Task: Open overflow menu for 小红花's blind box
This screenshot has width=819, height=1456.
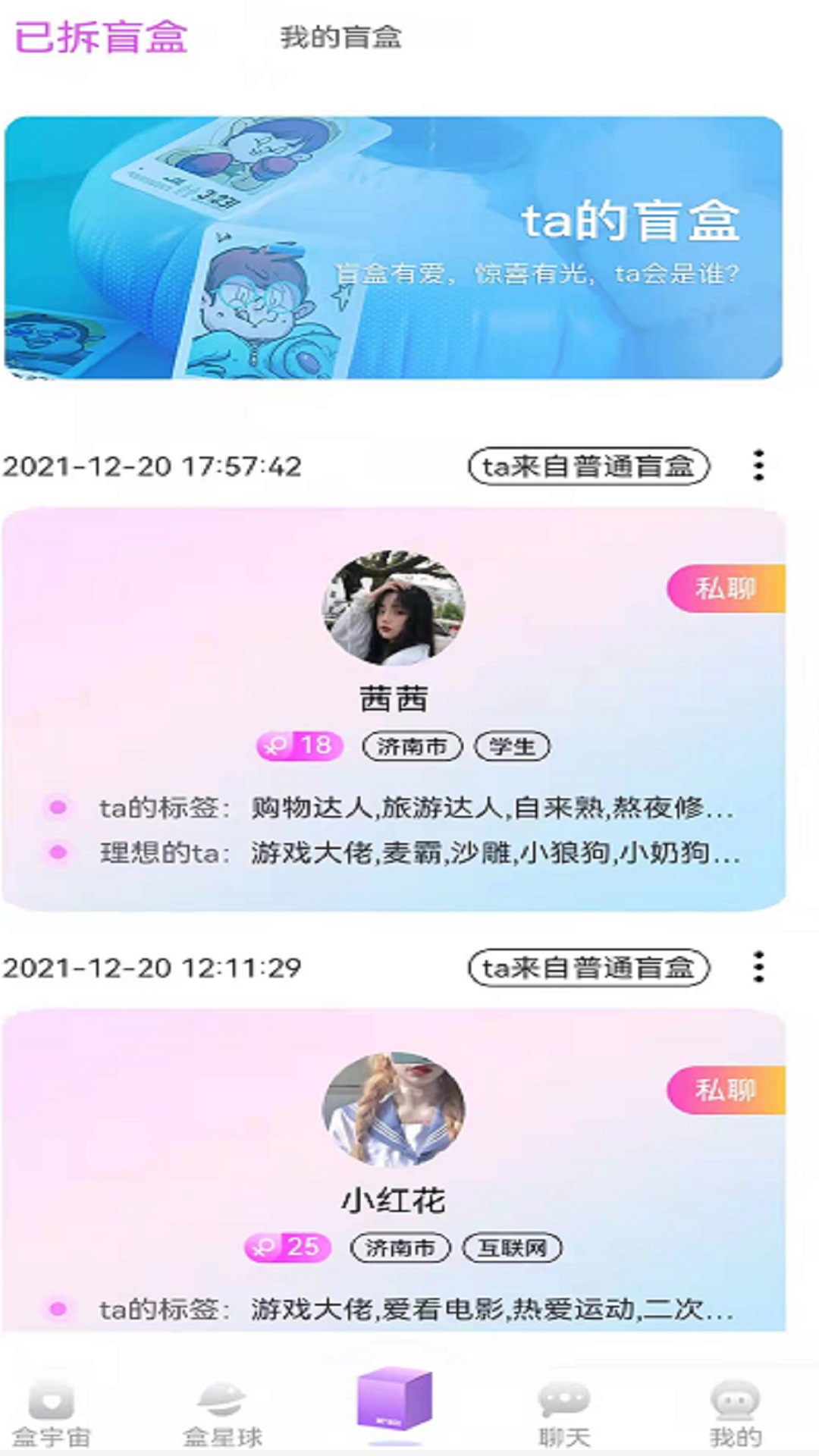Action: tap(758, 967)
